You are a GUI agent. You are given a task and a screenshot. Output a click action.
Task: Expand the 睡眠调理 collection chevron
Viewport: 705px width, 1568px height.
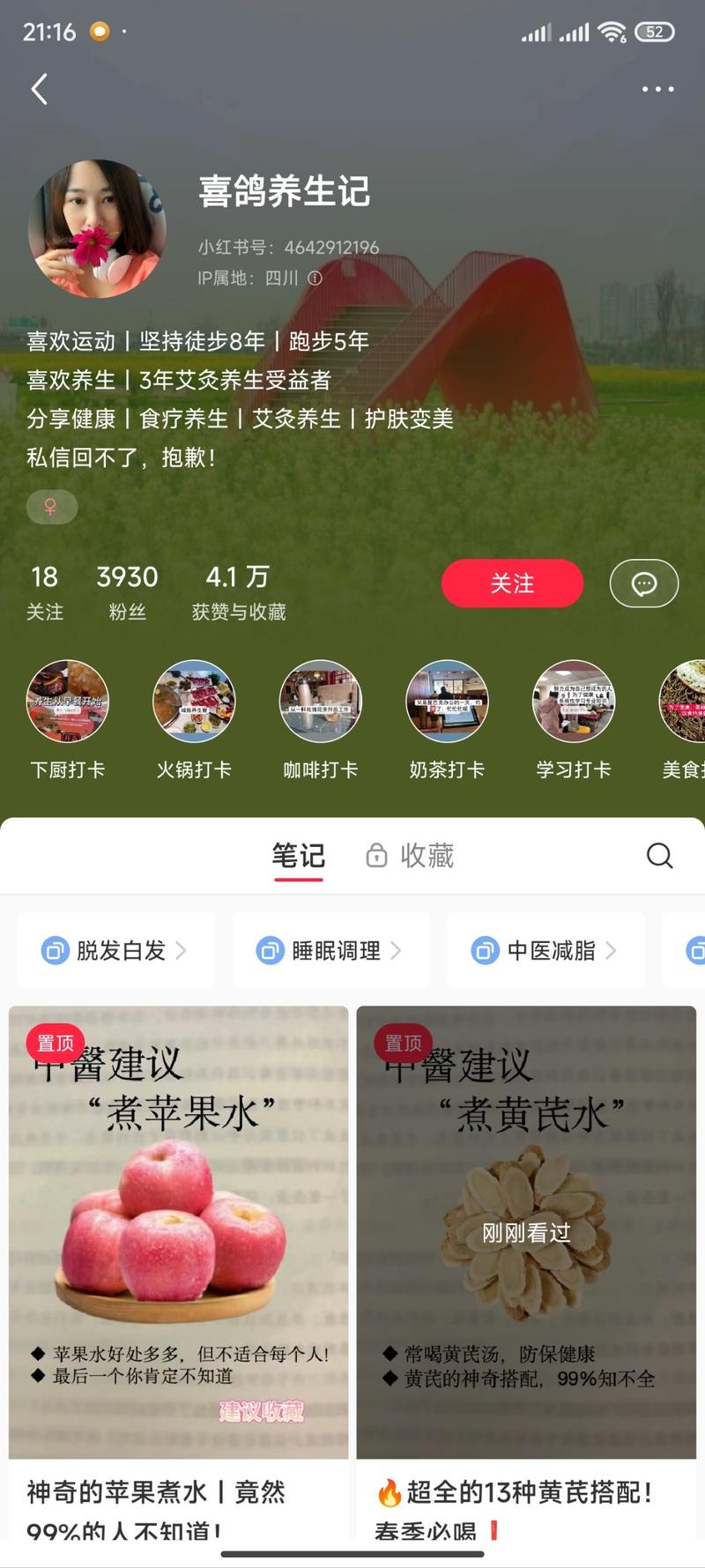click(x=397, y=951)
